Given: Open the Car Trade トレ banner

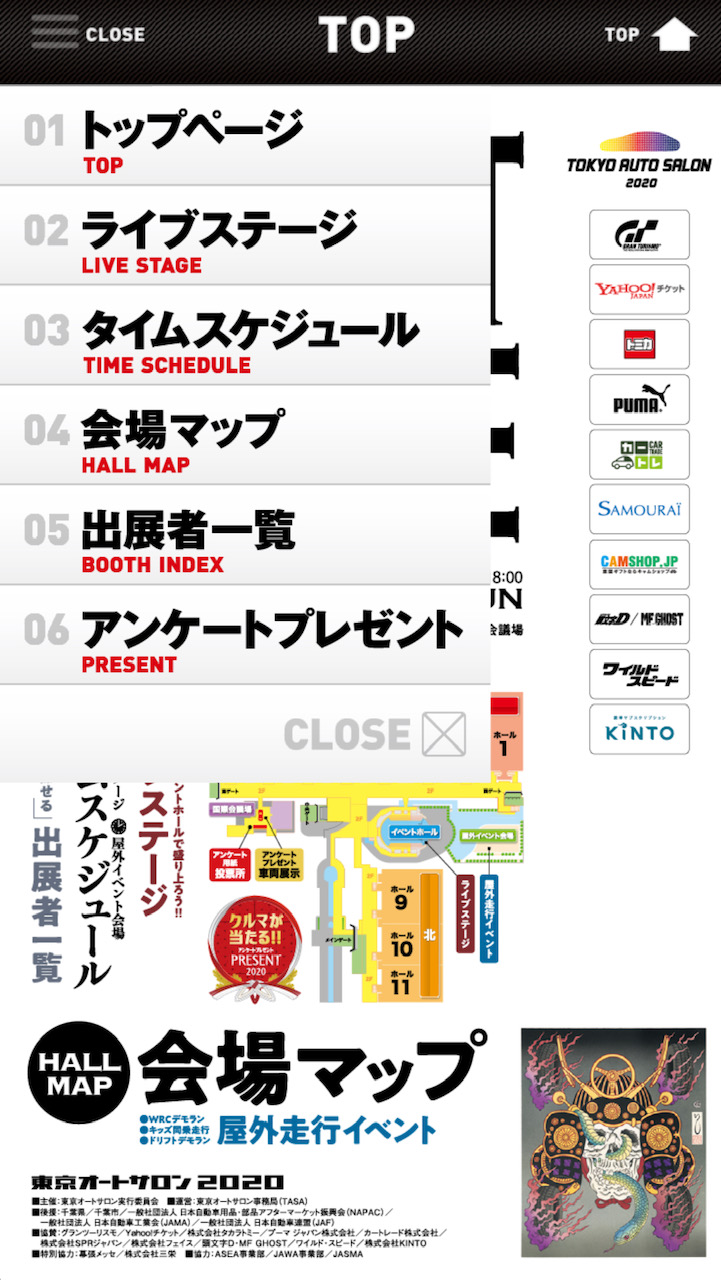Looking at the screenshot, I should click(639, 455).
